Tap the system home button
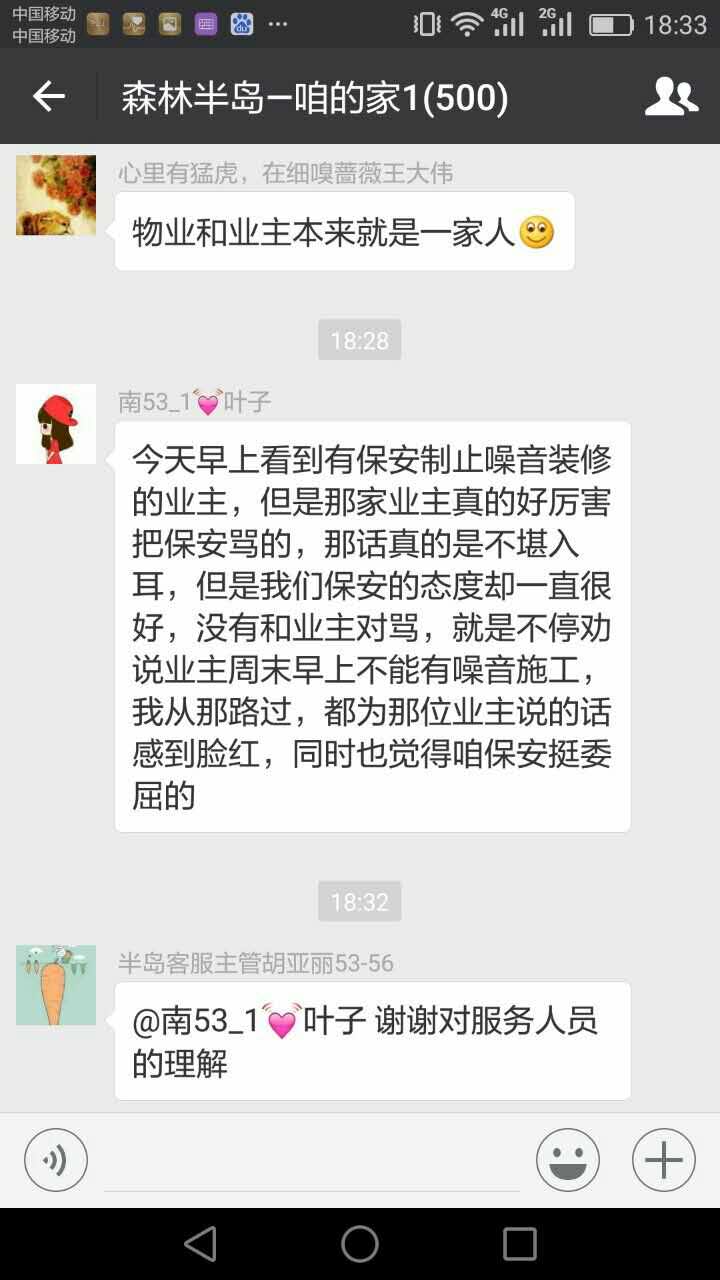The image size is (720, 1280). pyautogui.click(x=360, y=1244)
